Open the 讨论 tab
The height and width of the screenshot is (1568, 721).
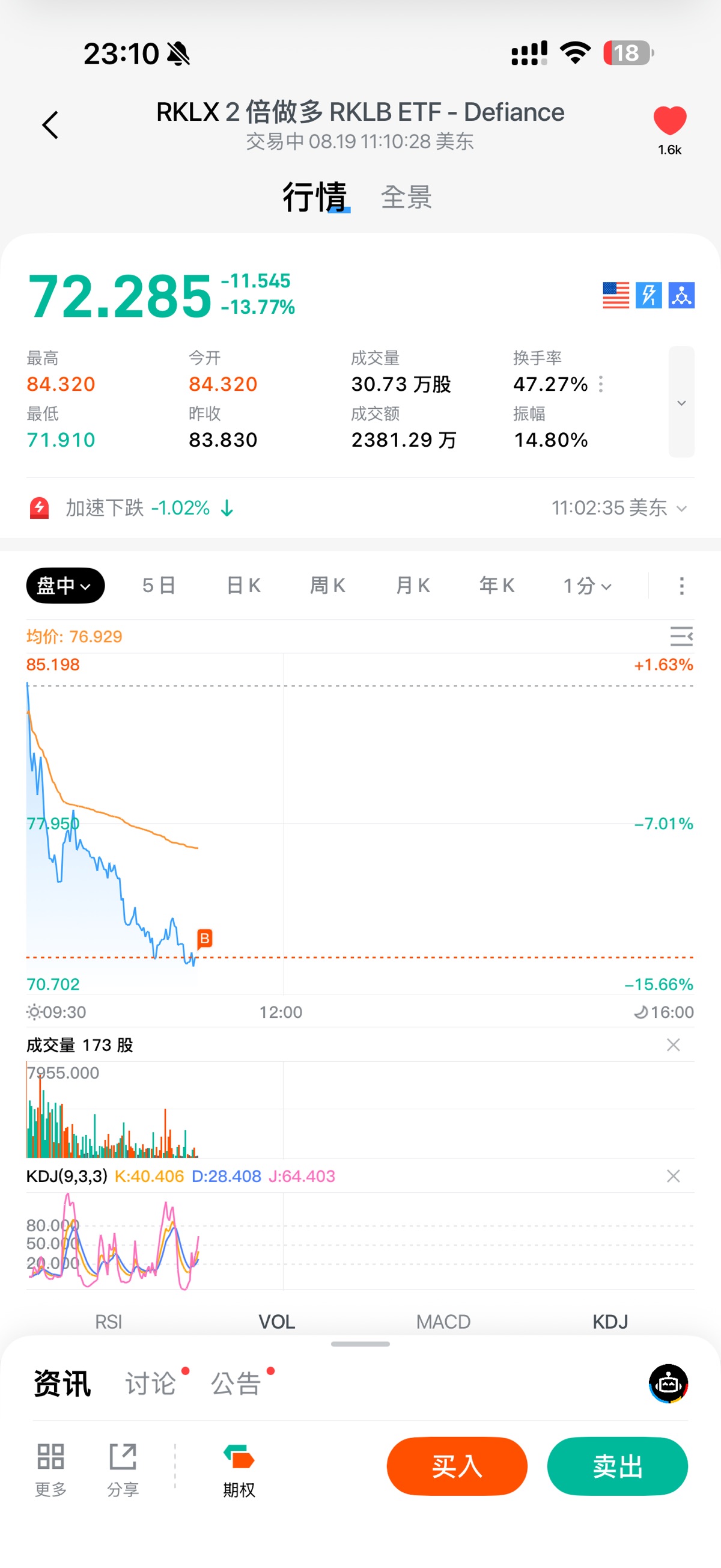[150, 1383]
